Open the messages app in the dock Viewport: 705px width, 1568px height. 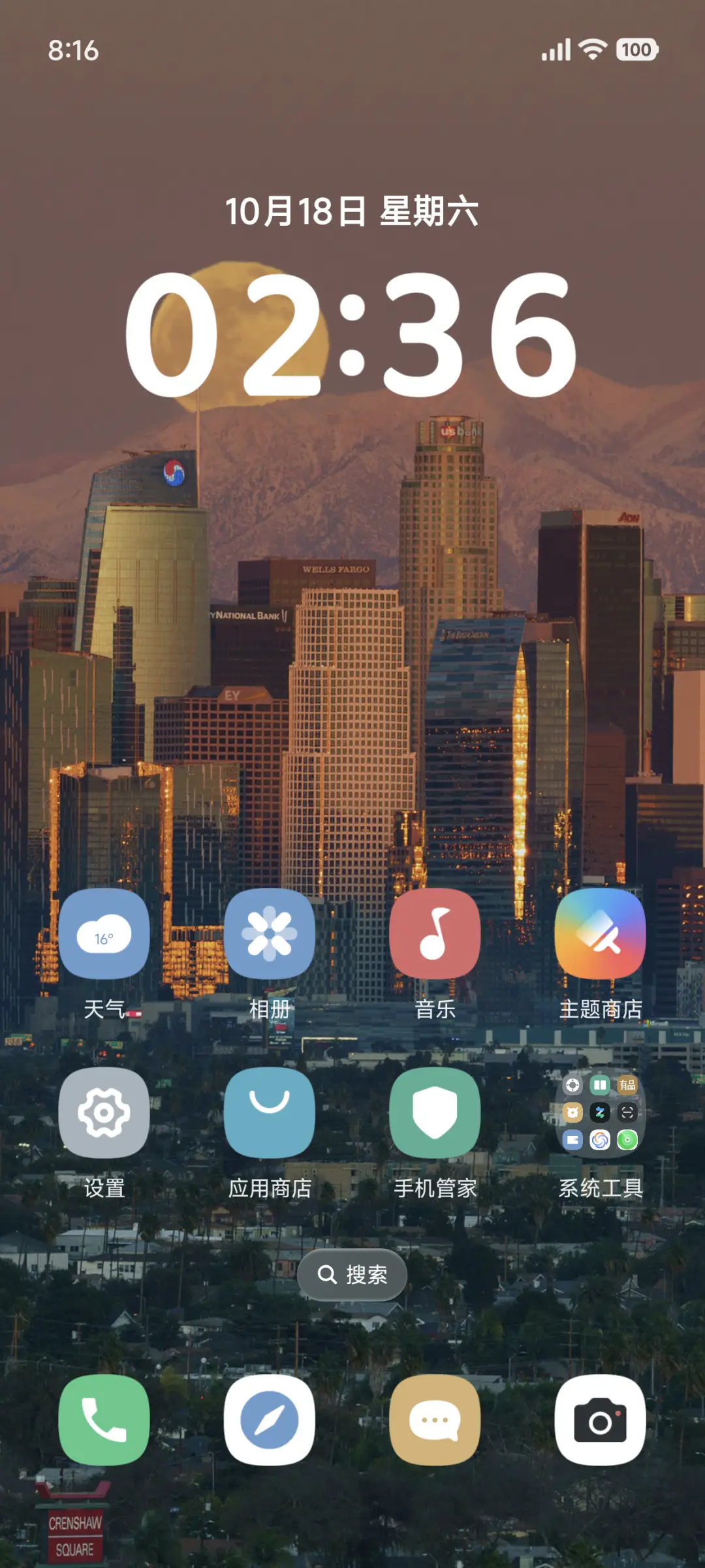click(x=435, y=1420)
